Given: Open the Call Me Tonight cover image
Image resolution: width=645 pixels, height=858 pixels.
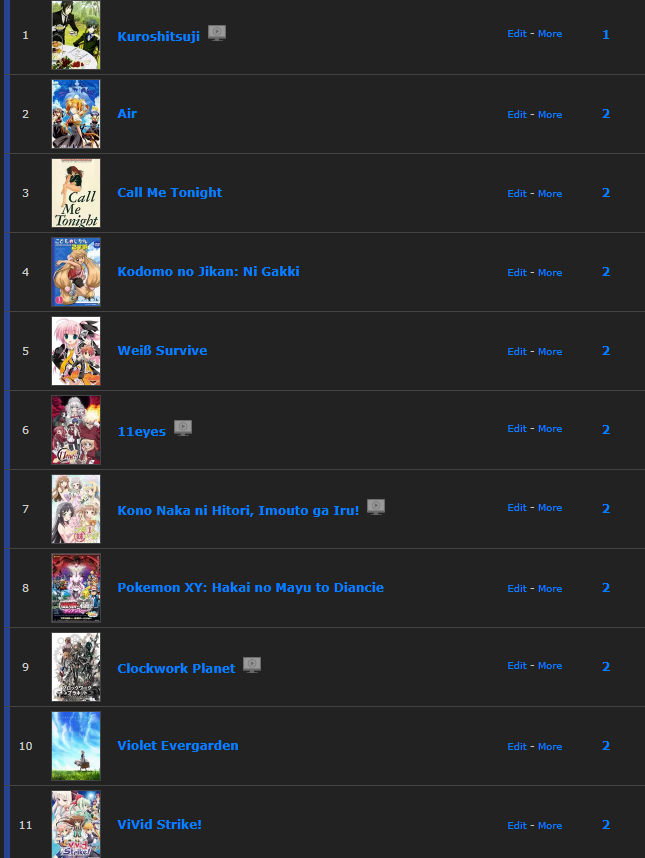Looking at the screenshot, I should coord(76,193).
